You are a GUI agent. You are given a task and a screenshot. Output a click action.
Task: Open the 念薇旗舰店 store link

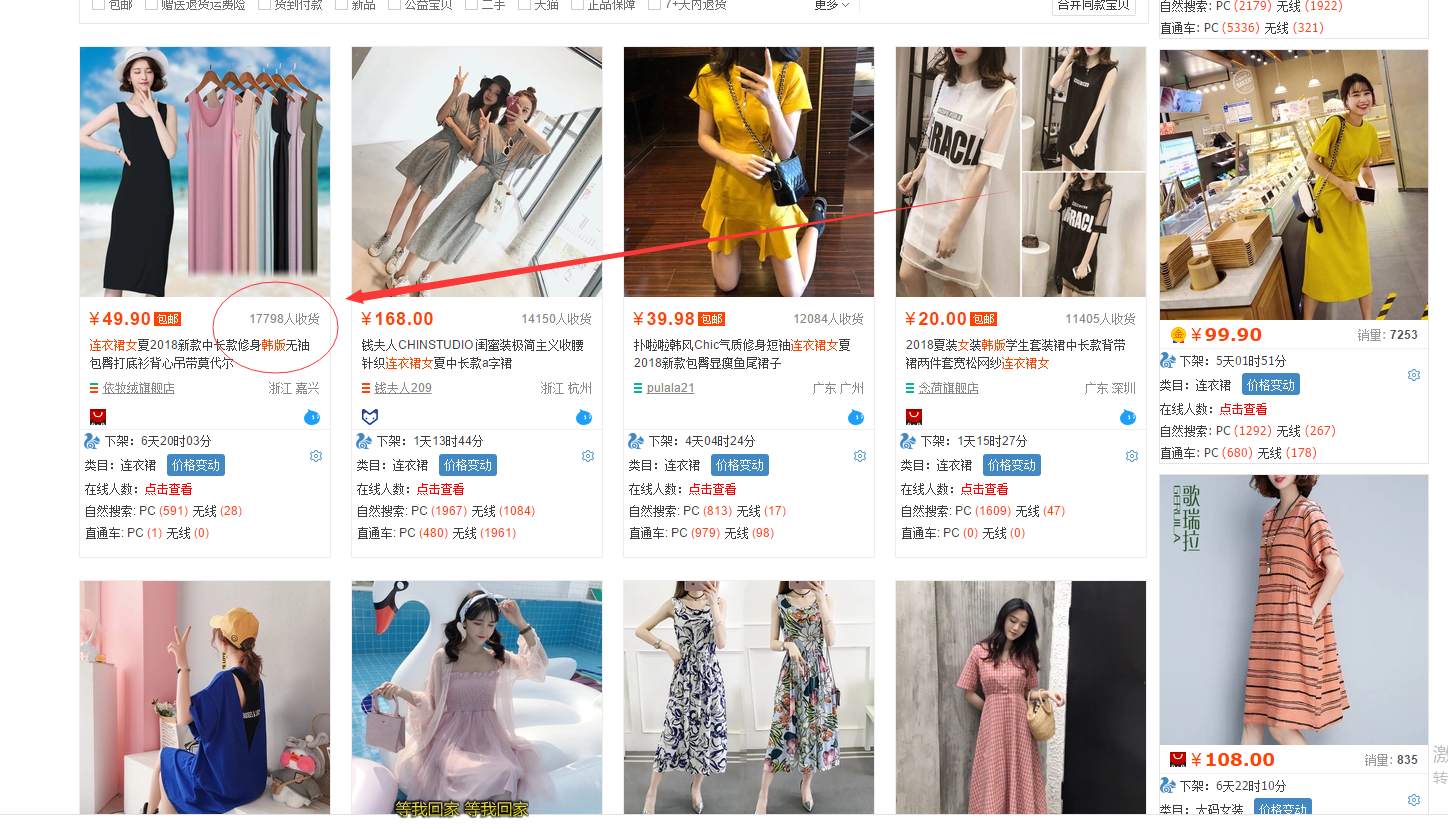[x=948, y=388]
